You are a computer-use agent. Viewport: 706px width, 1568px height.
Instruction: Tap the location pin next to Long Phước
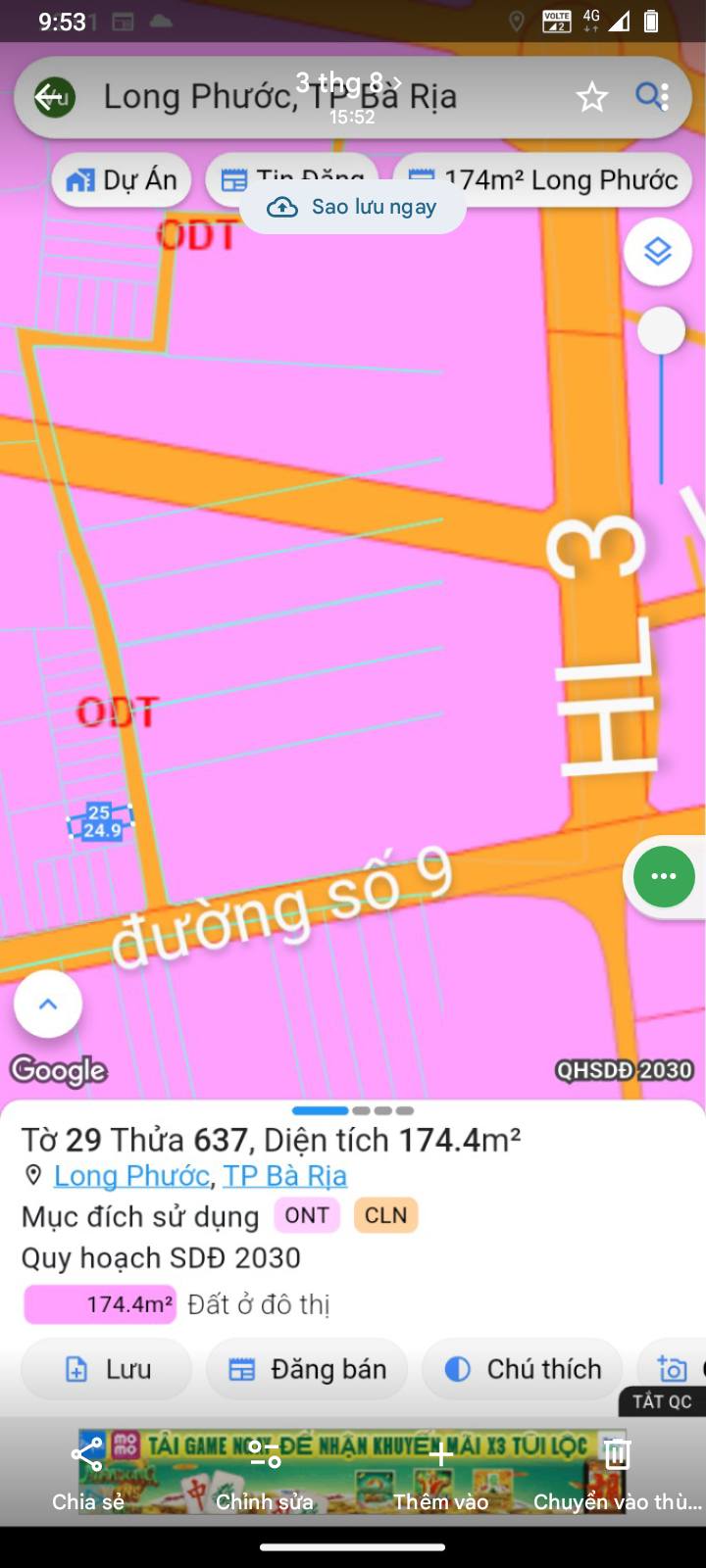pos(33,1175)
